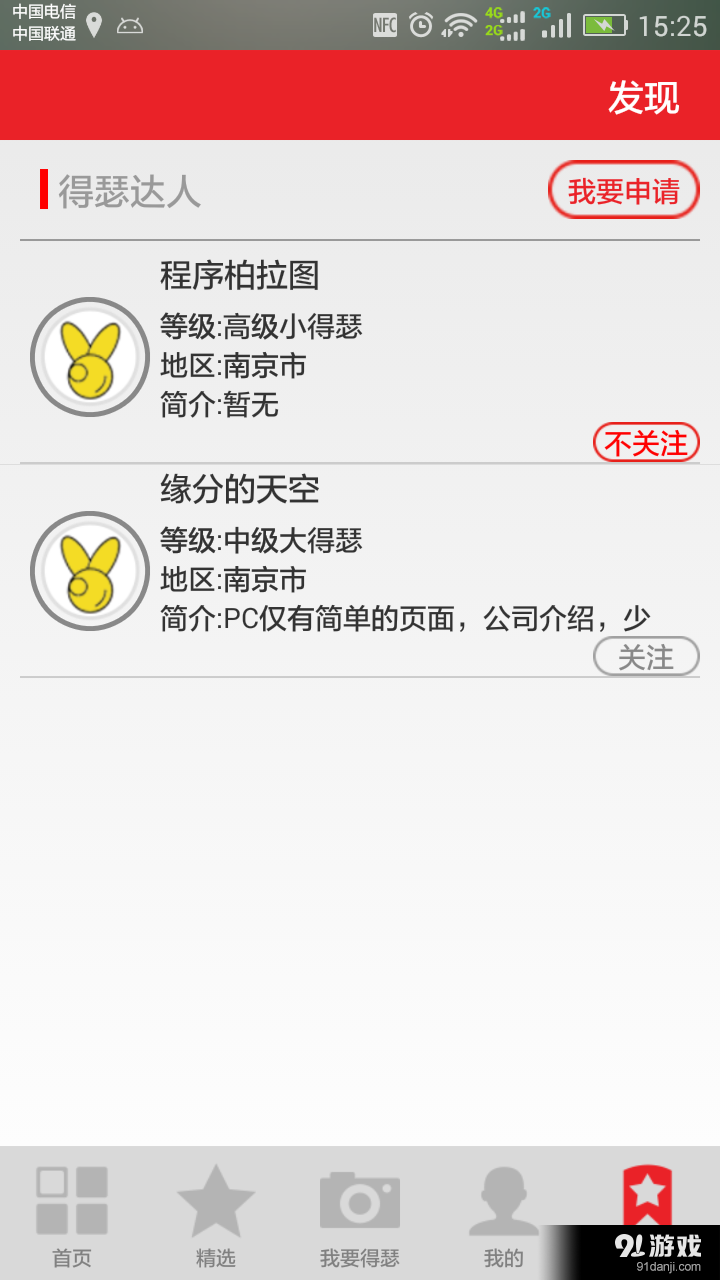Tap the location pin icon in status bar

[95, 26]
